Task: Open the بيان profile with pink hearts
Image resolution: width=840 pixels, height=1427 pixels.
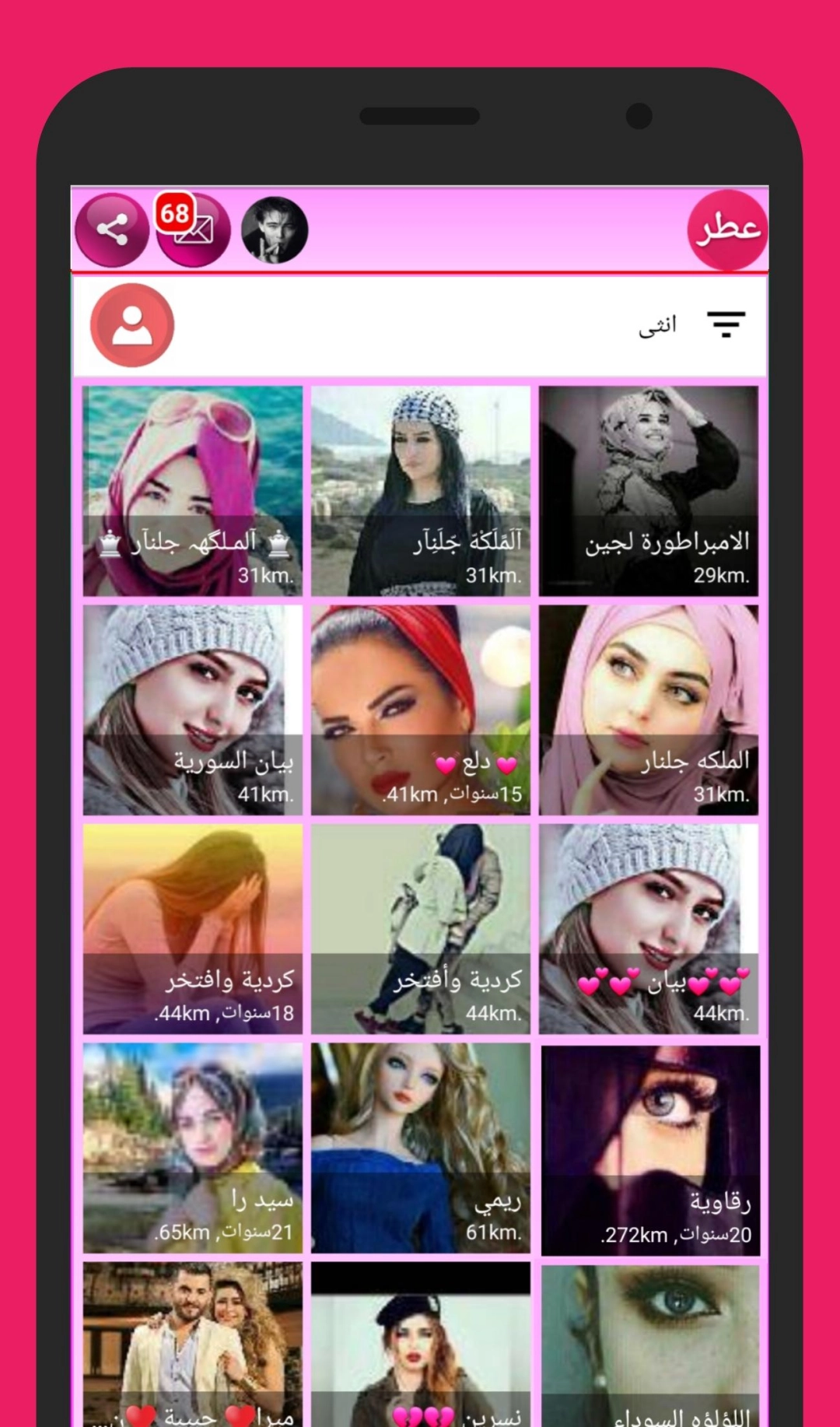Action: tap(649, 928)
